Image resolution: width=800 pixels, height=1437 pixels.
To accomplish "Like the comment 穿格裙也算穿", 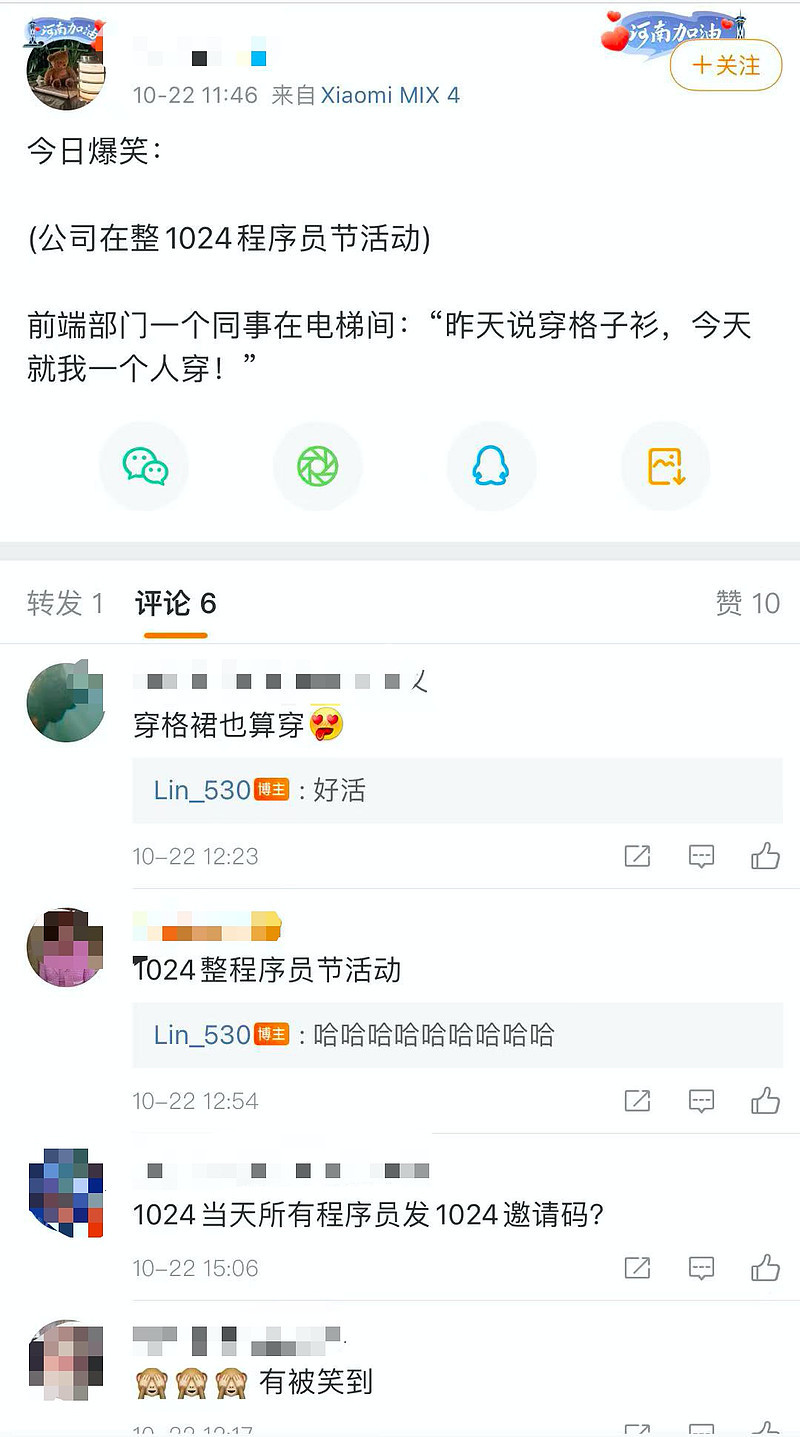I will [x=765, y=856].
